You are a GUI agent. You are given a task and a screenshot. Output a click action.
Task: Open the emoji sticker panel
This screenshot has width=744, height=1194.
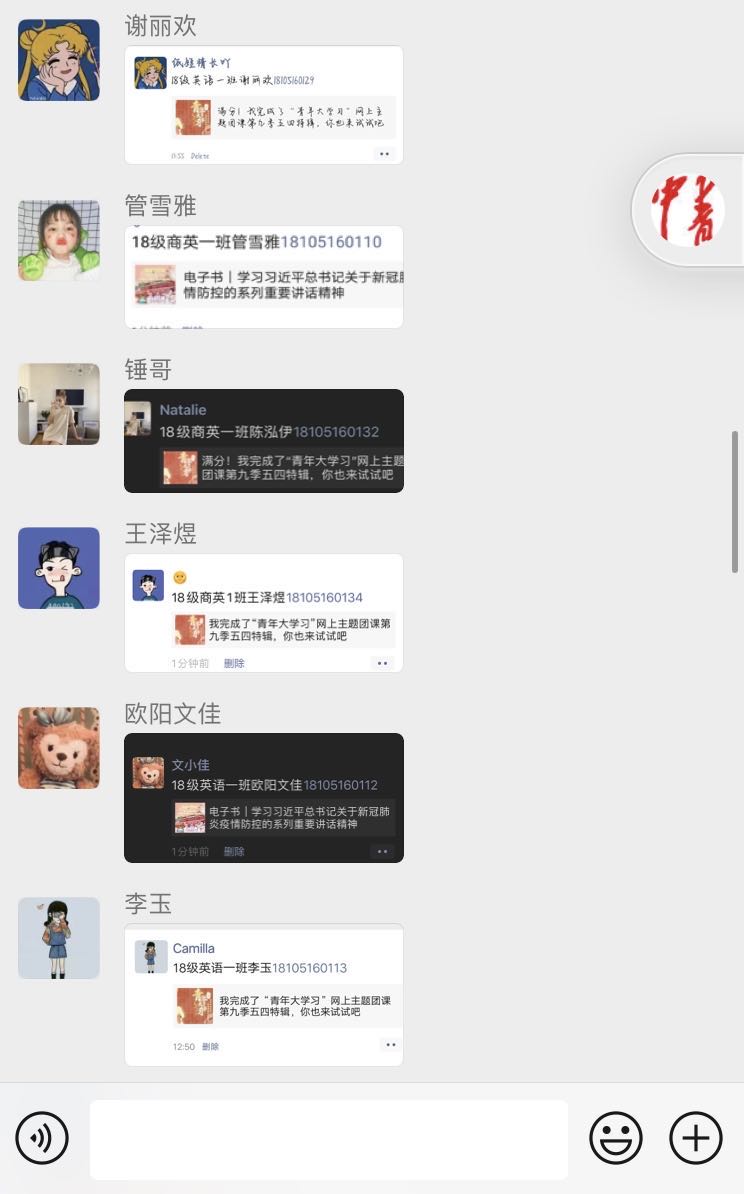(x=616, y=1138)
